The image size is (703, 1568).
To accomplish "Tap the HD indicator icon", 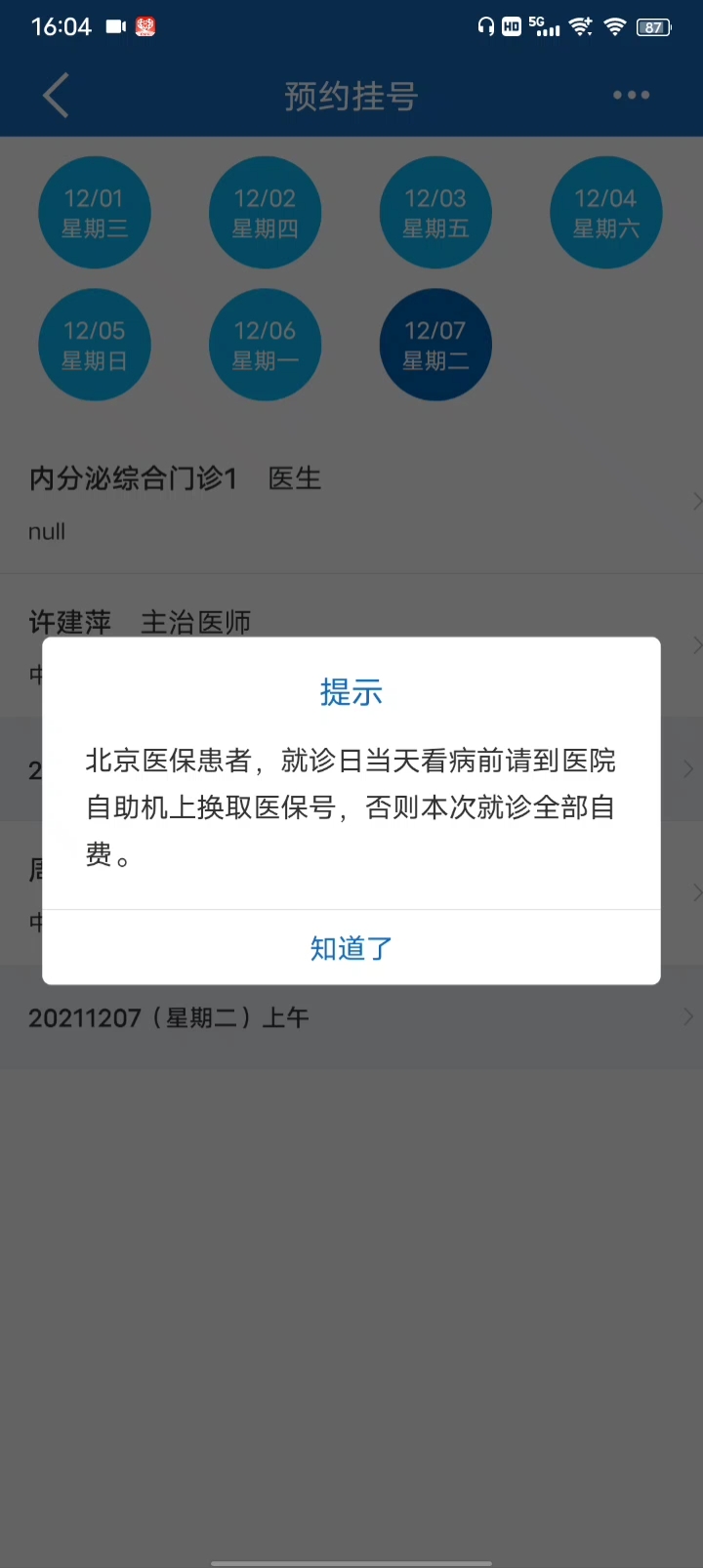I will pos(510,26).
